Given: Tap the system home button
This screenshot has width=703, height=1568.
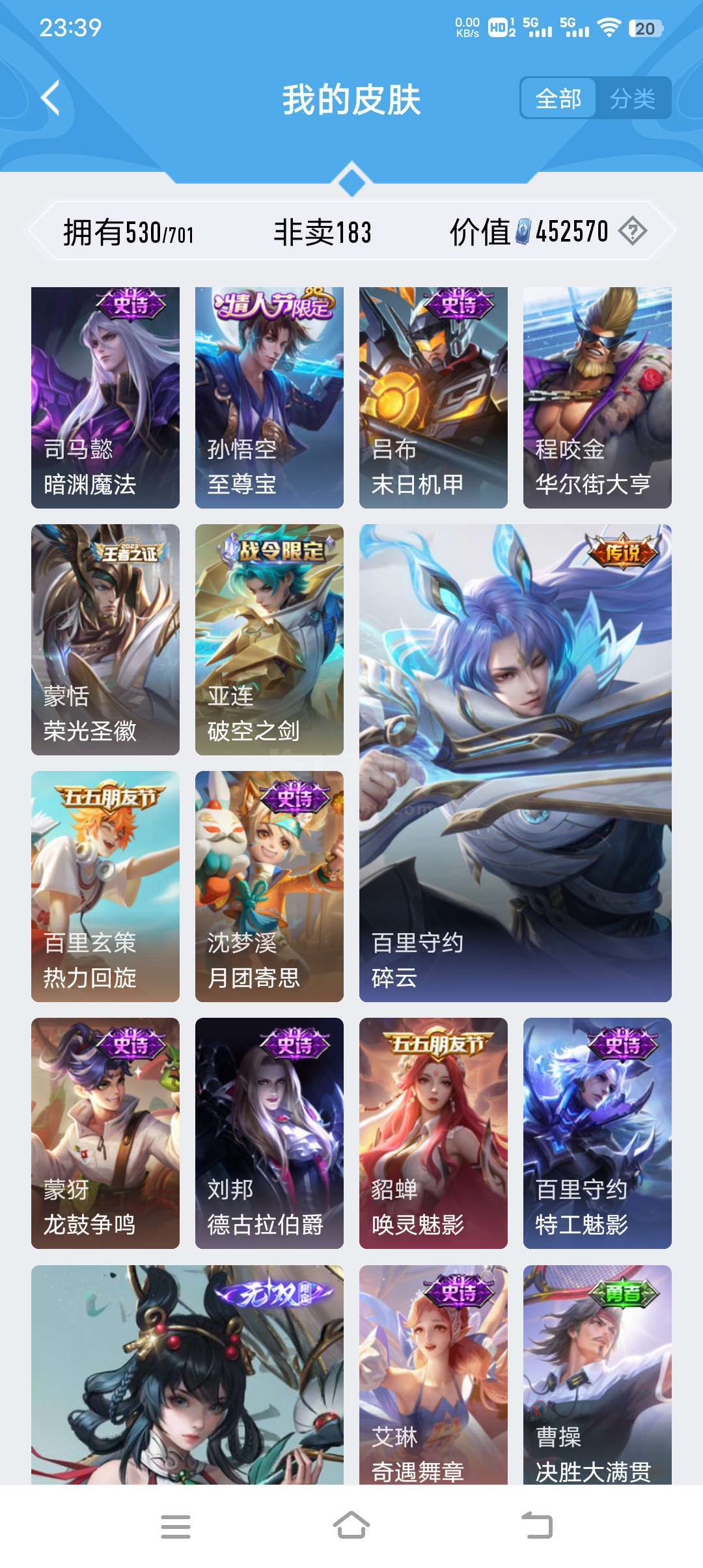Looking at the screenshot, I should click(351, 1526).
